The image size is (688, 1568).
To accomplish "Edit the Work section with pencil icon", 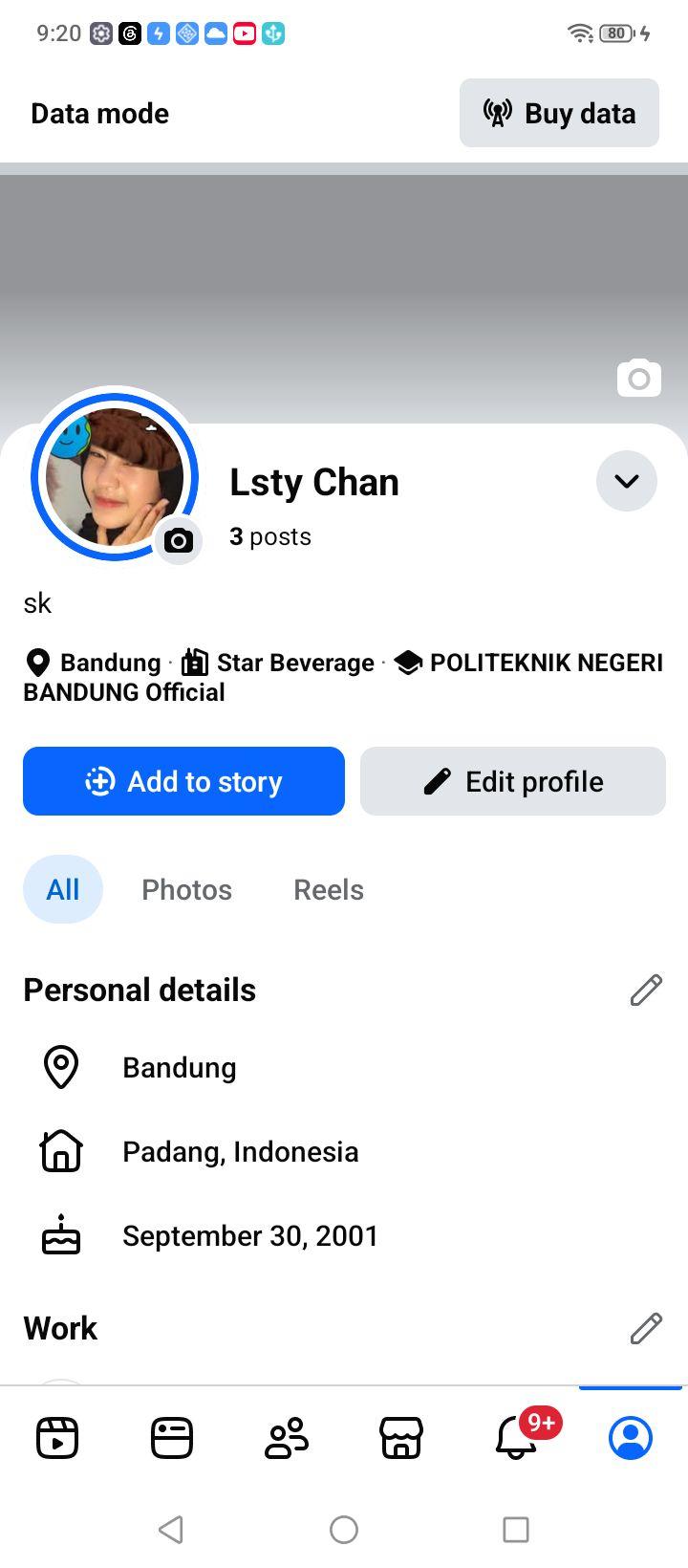I will (x=646, y=1328).
